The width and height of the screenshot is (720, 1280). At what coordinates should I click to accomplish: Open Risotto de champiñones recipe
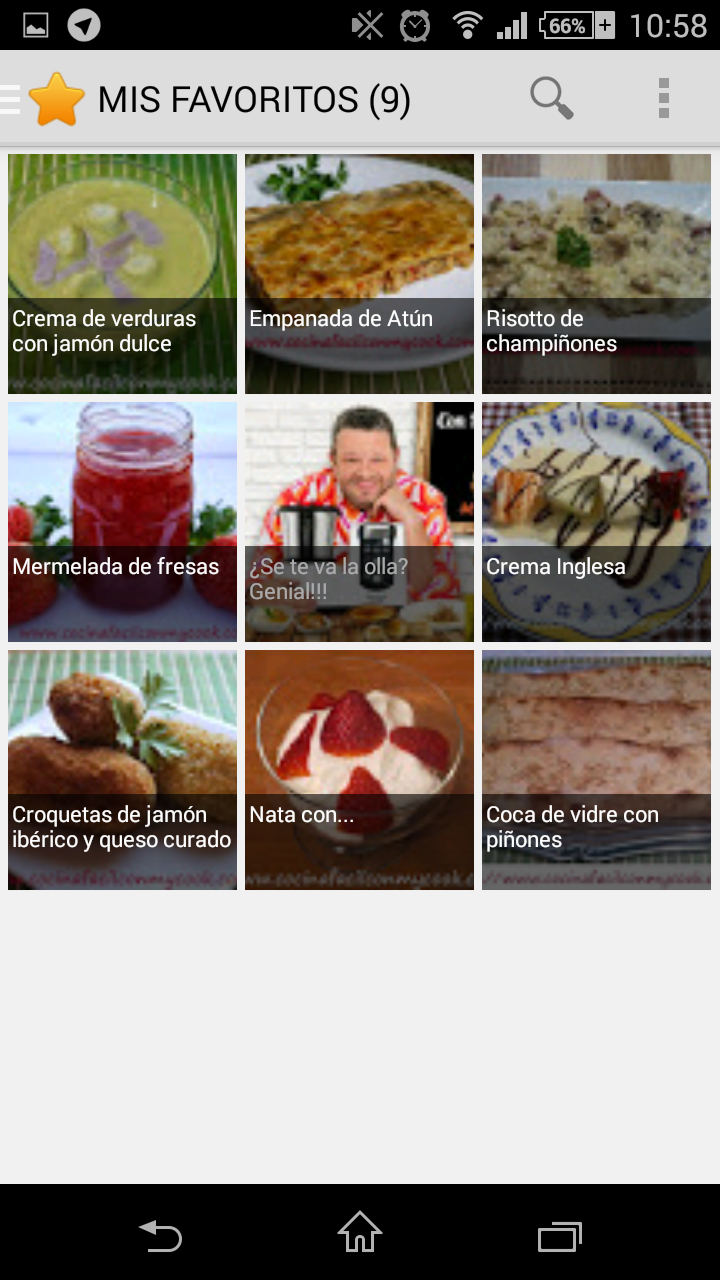[596, 273]
